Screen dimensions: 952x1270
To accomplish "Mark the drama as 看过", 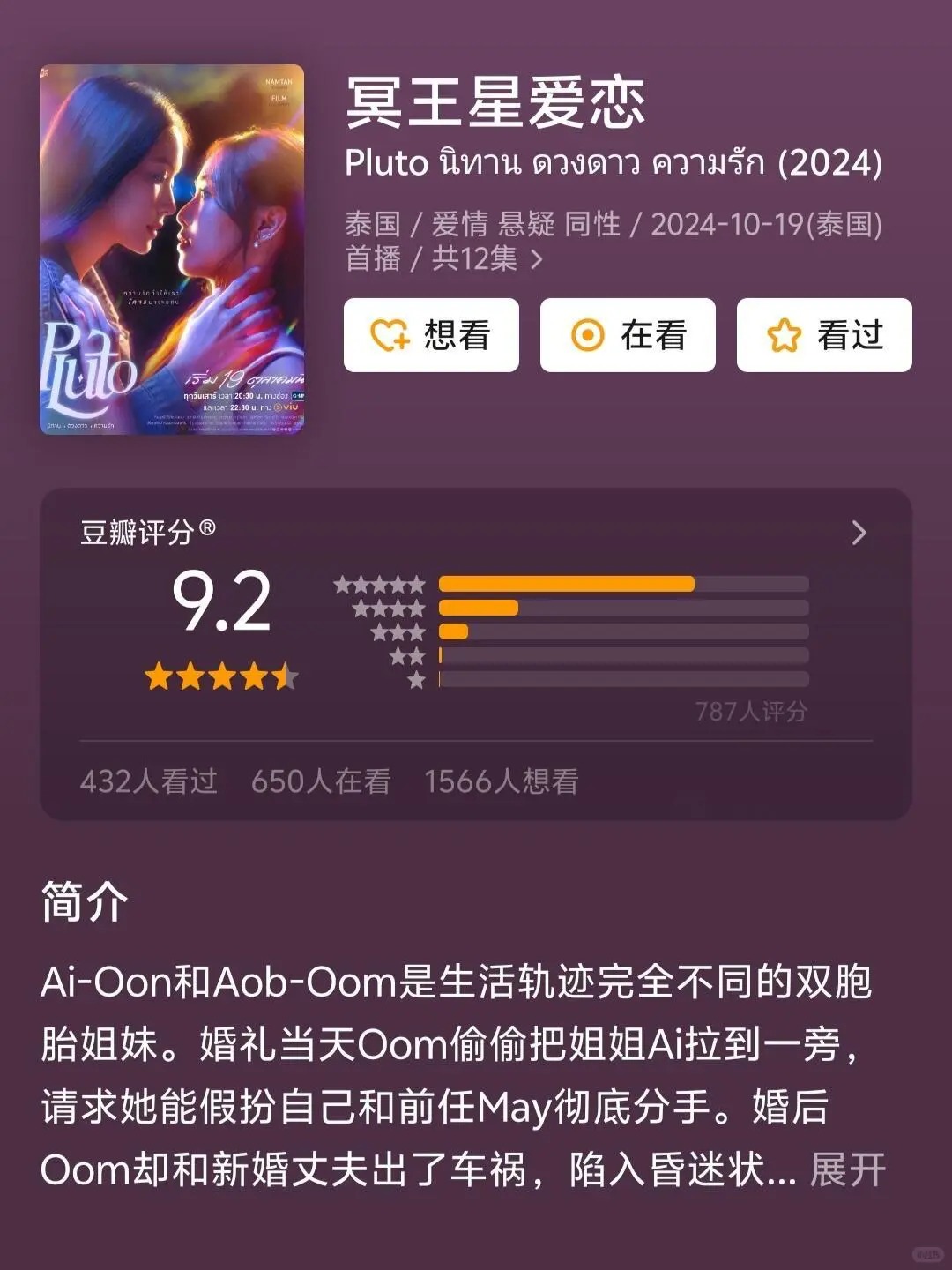I will [x=824, y=335].
